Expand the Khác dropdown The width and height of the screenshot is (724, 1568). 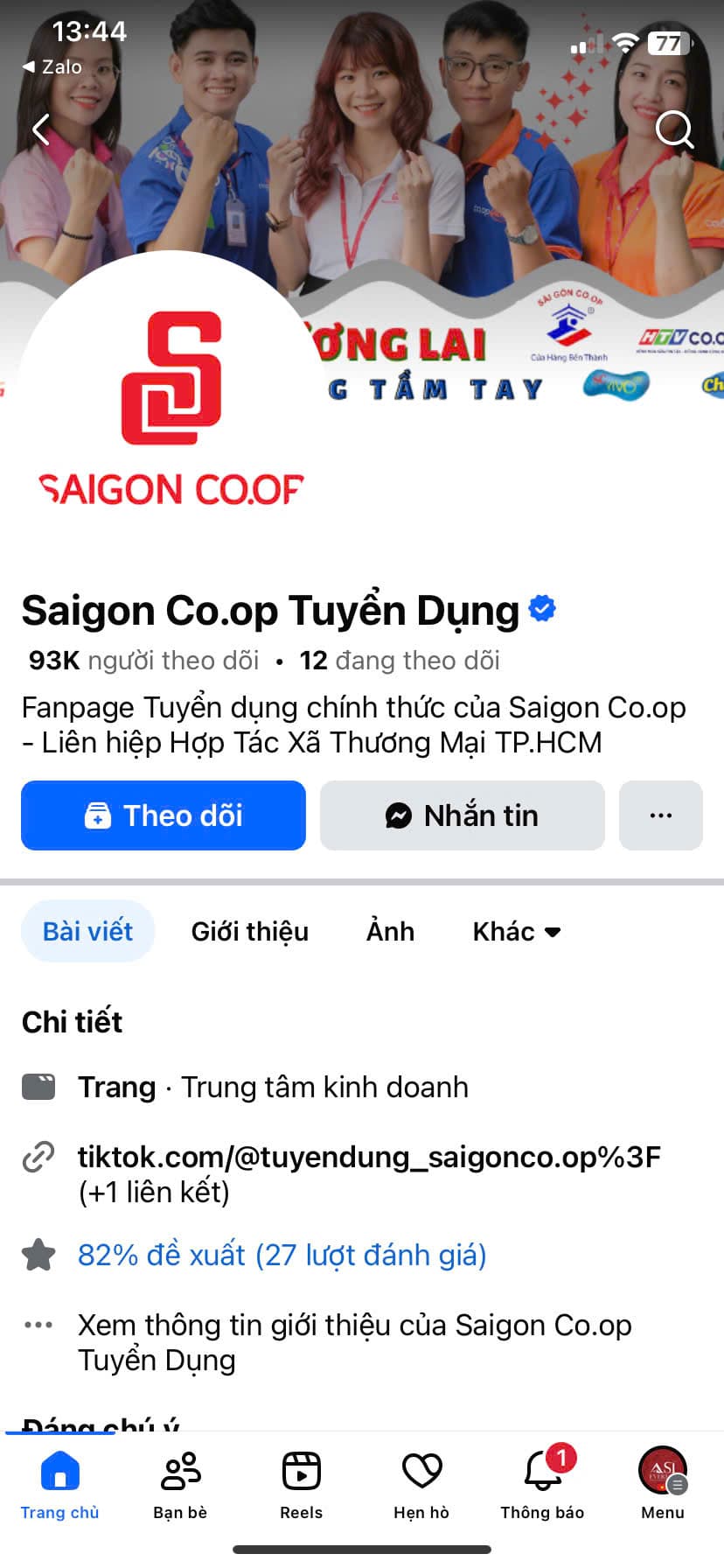click(x=516, y=931)
